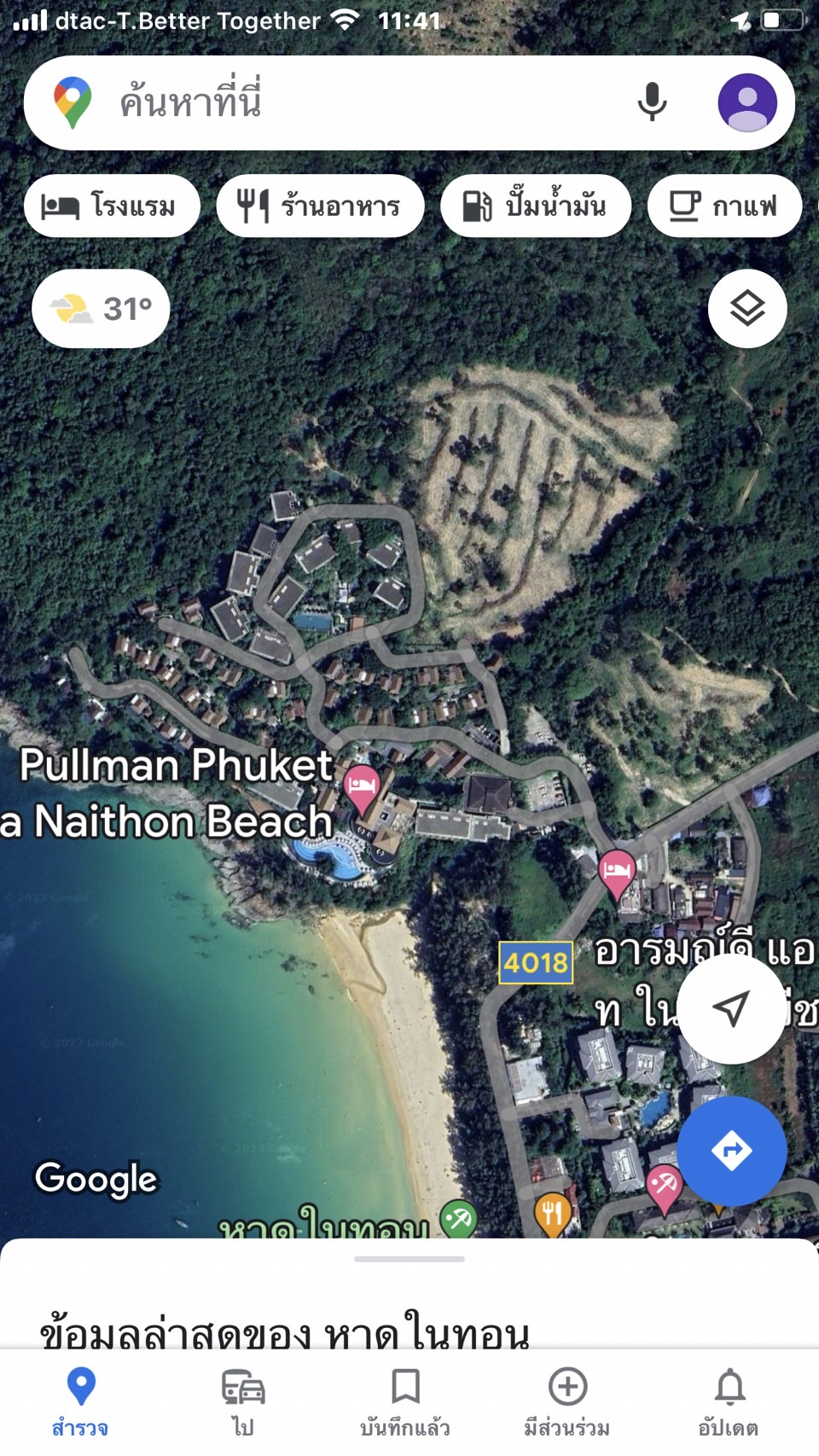Image resolution: width=819 pixels, height=1456 pixels.
Task: Open directions with the blue directions icon
Action: [x=732, y=1150]
